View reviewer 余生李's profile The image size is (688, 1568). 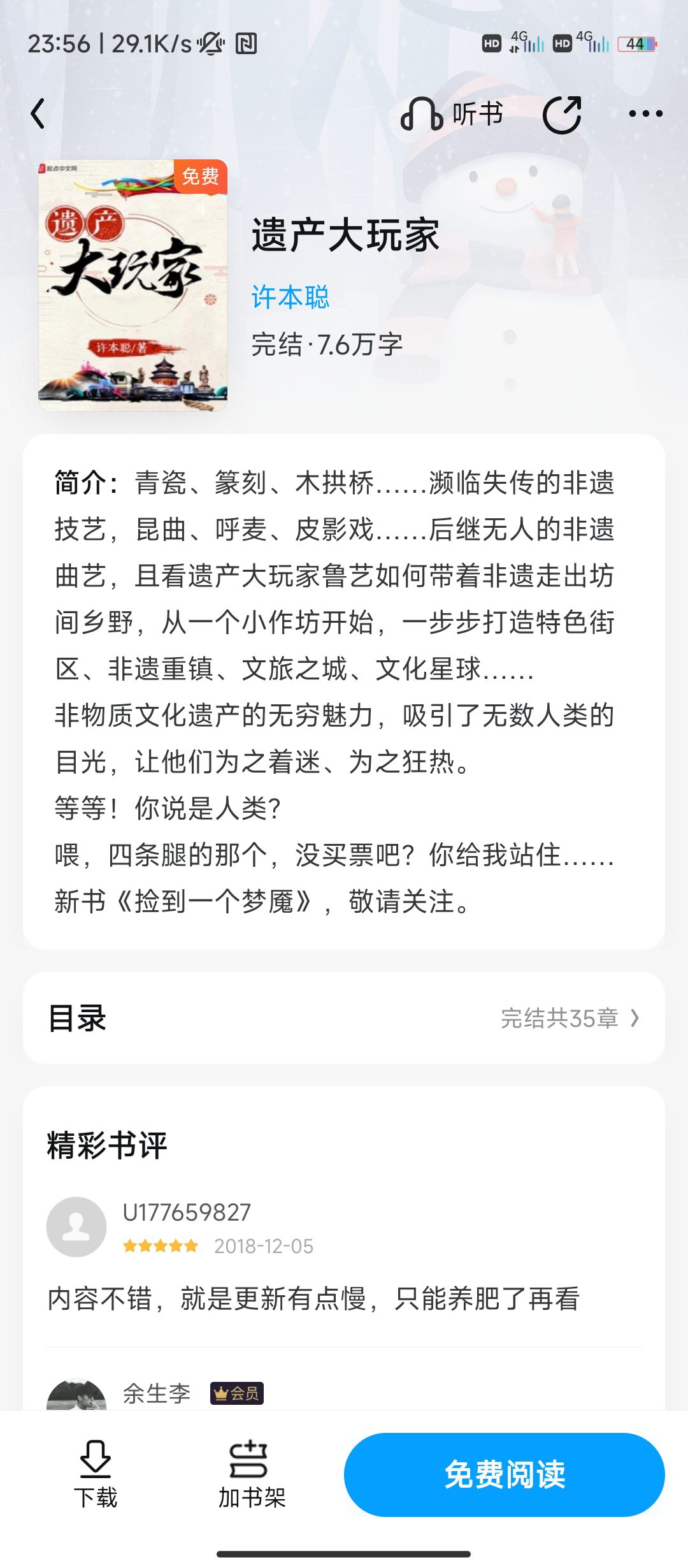(157, 1393)
